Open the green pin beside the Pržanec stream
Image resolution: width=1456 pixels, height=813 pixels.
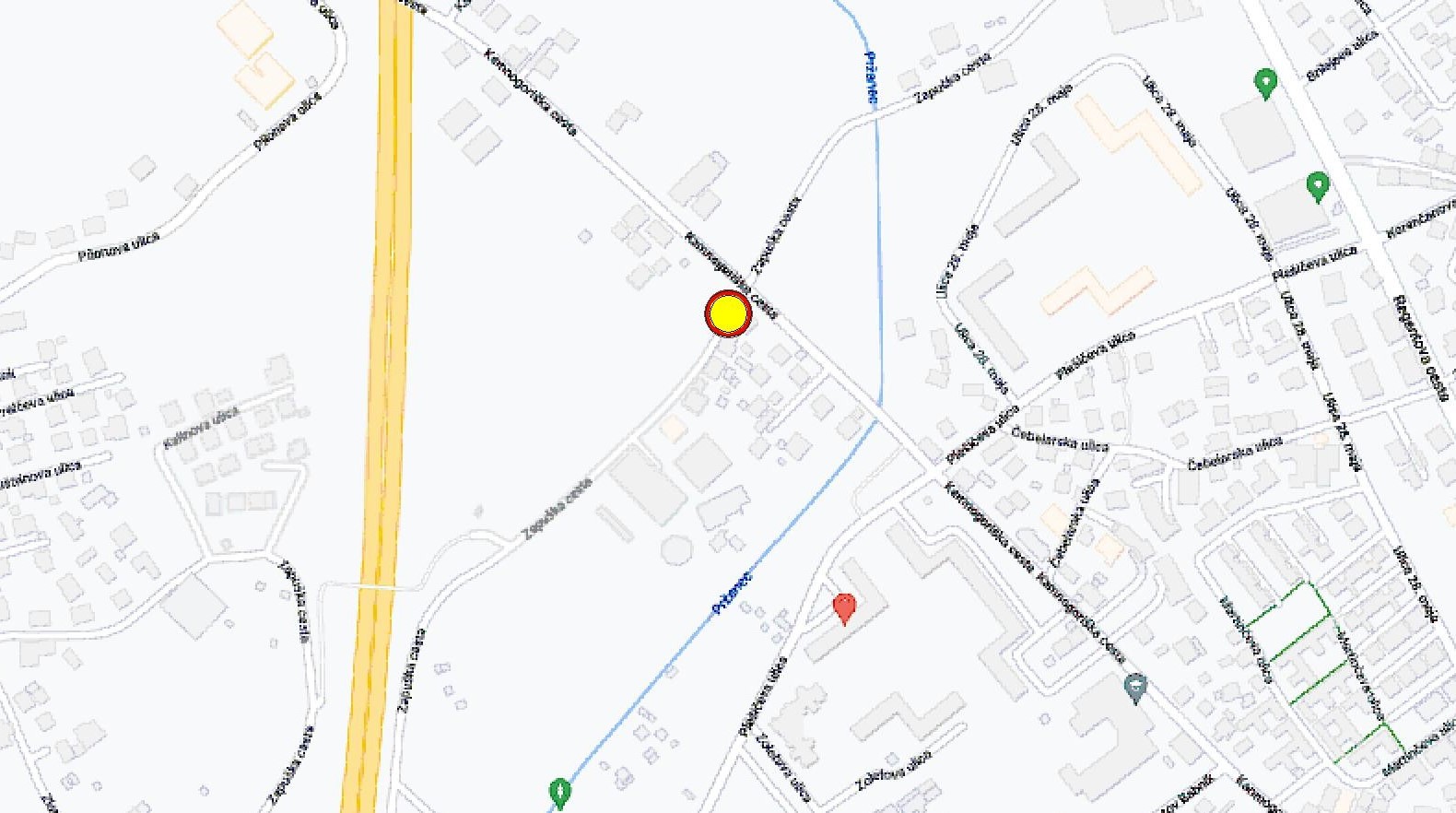pyautogui.click(x=559, y=792)
